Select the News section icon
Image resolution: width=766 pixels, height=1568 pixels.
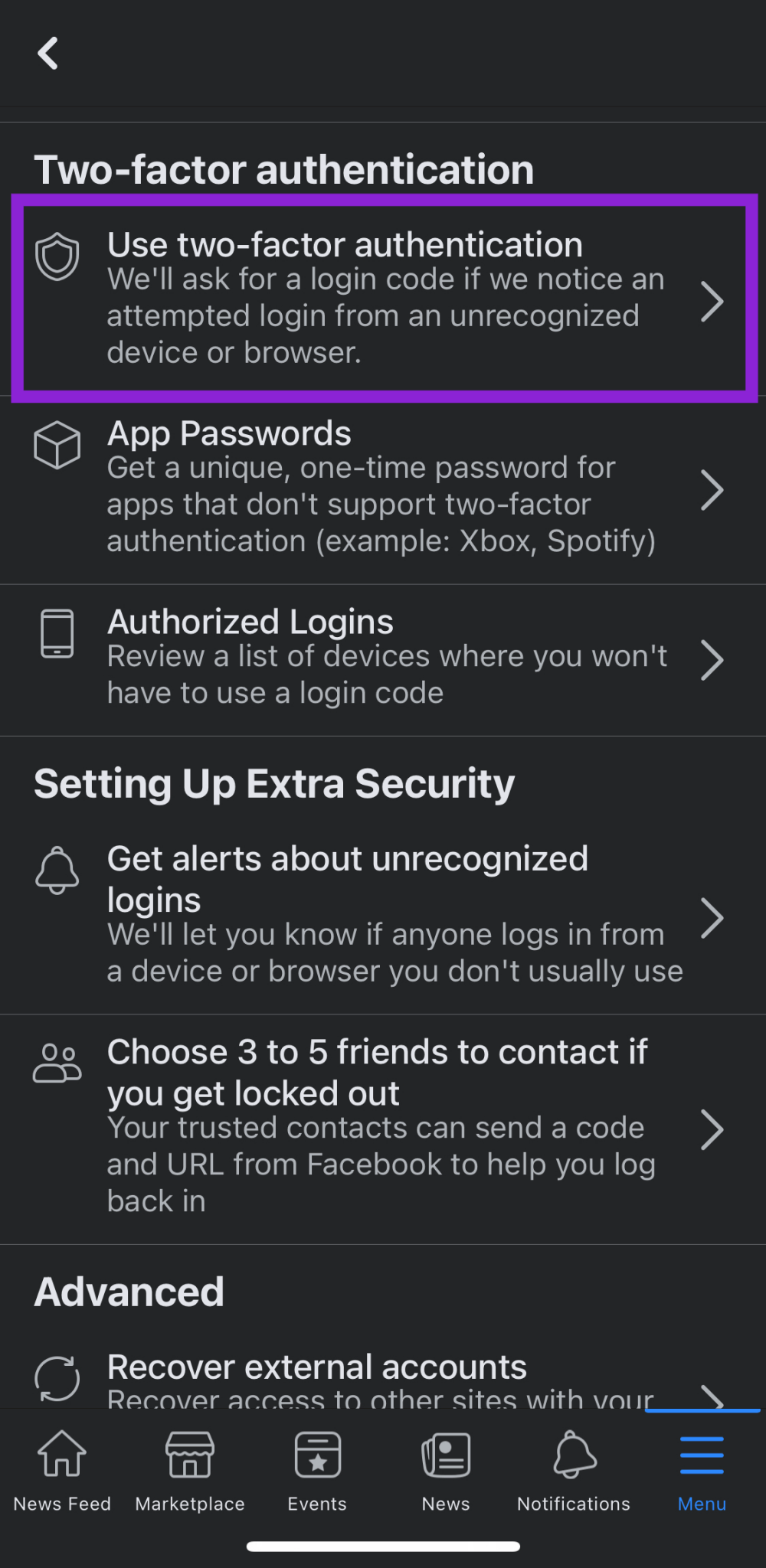(445, 1466)
